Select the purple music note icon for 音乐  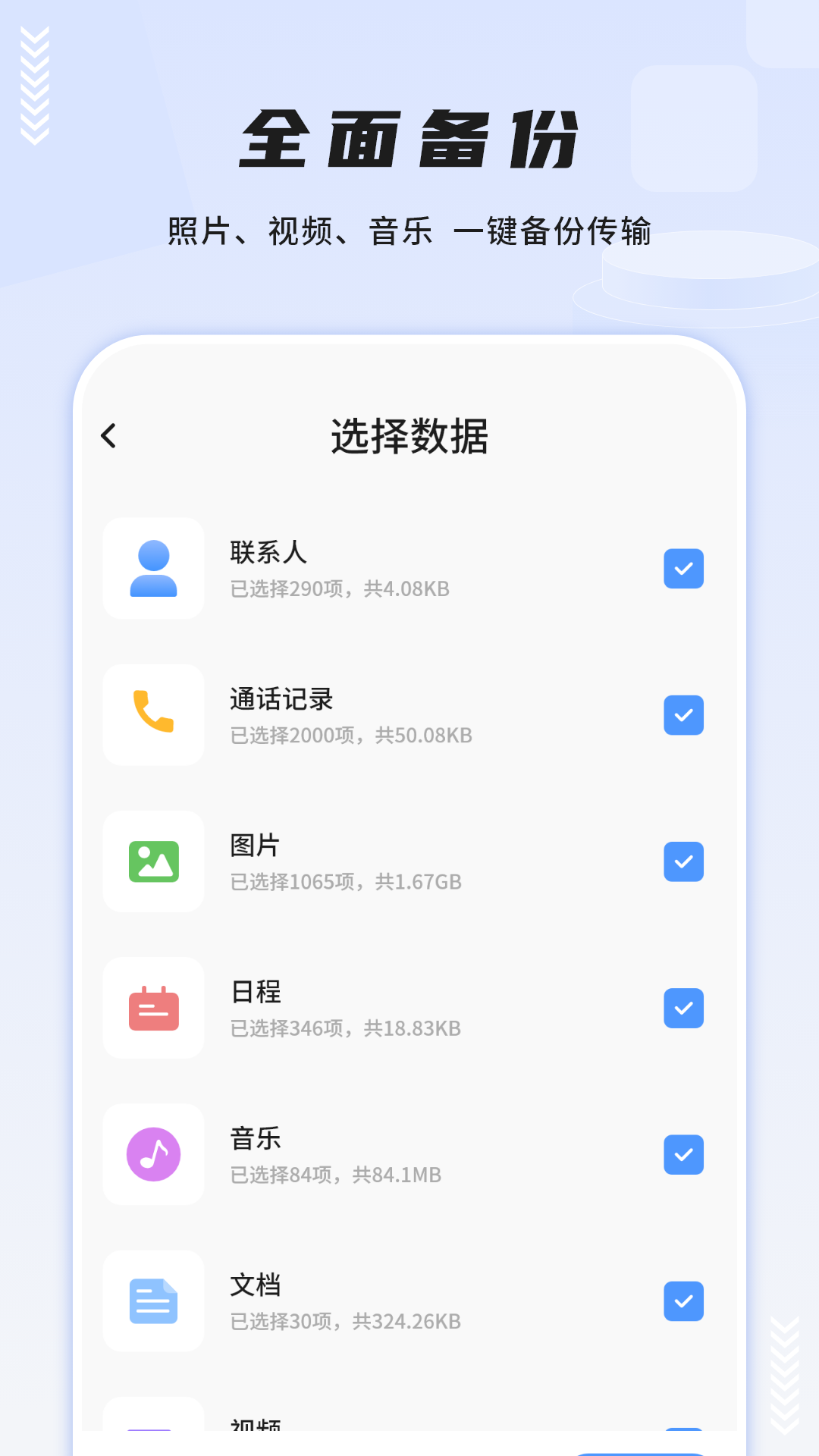[x=153, y=1154]
